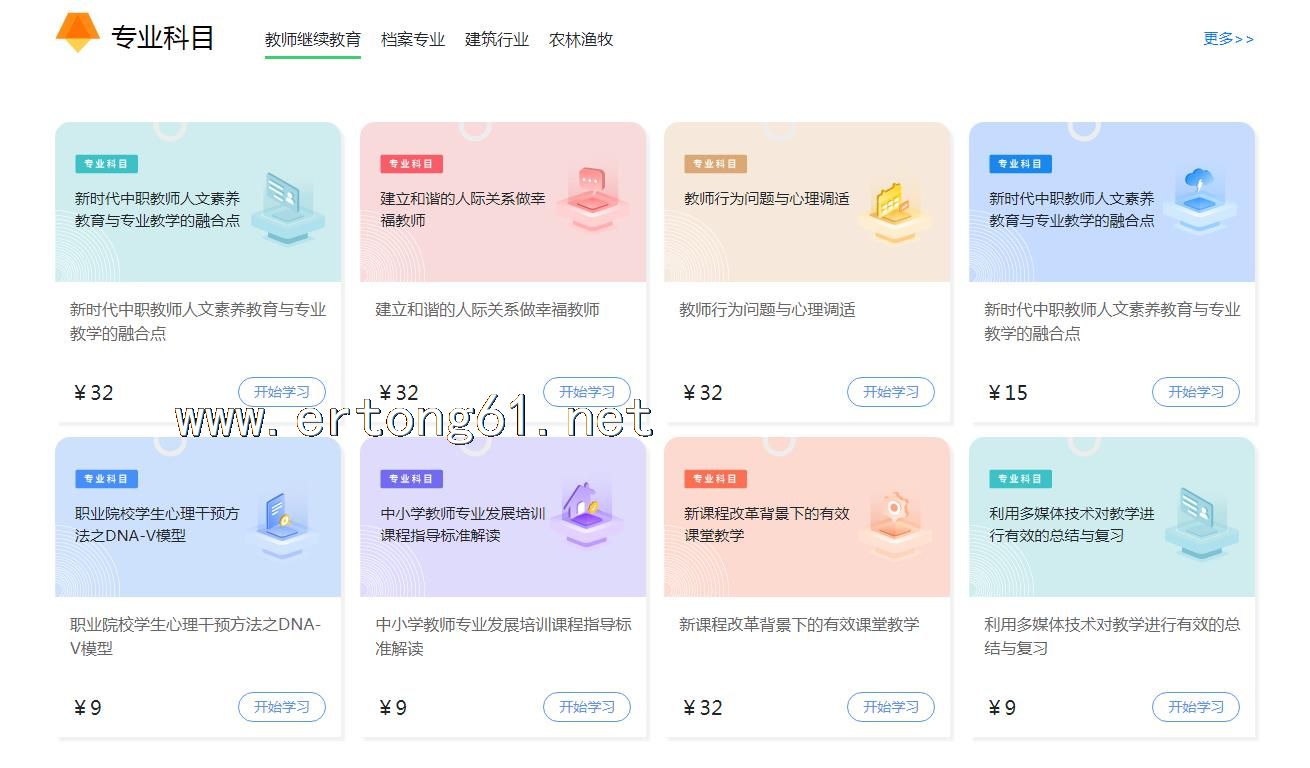Viewport: 1310px width, 768px height.
Task: Tap 开始学习 for 利用多媒体技术对教学进行有效的总结与复习
Action: pyautogui.click(x=1195, y=707)
